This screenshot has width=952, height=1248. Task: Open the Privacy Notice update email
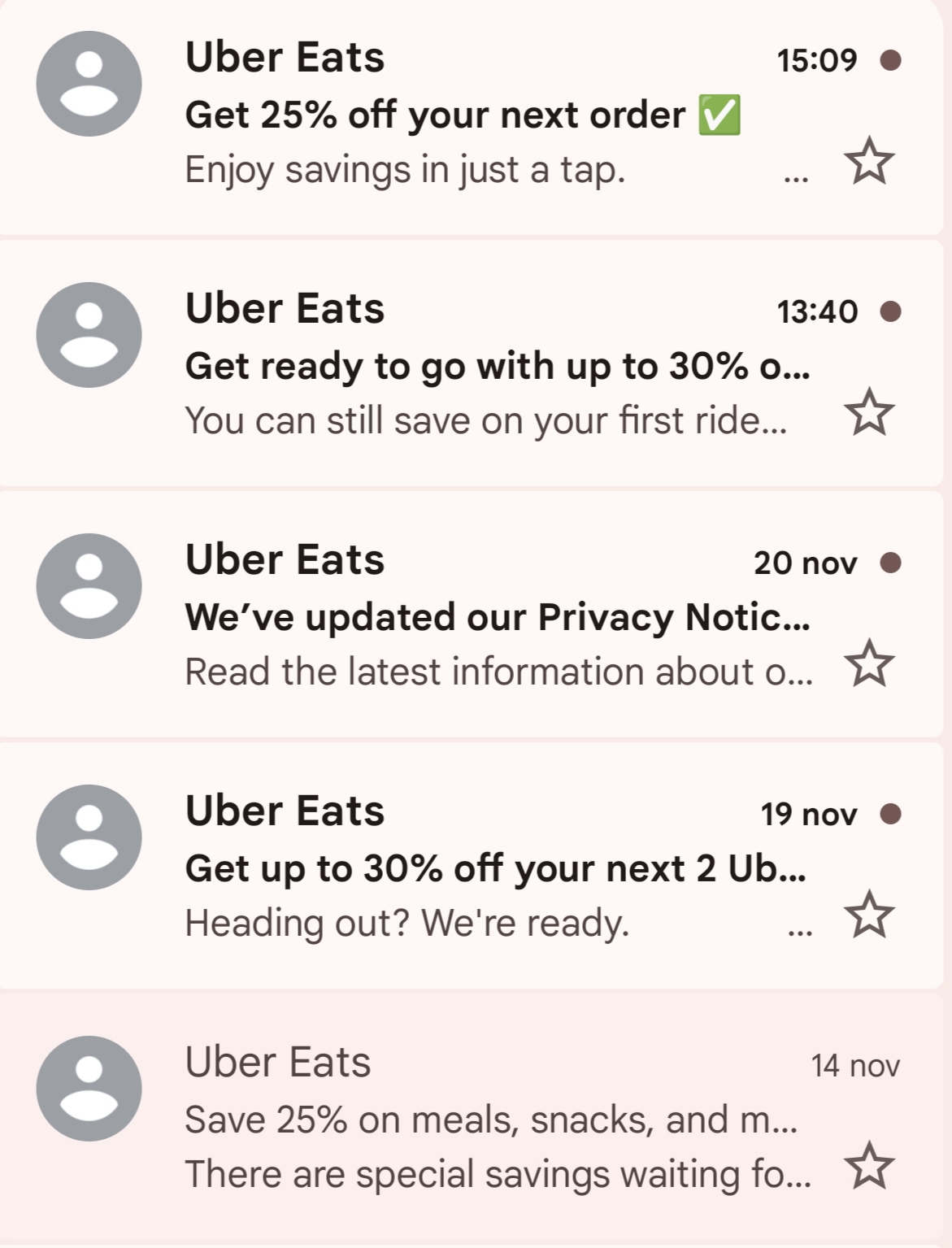click(x=496, y=618)
